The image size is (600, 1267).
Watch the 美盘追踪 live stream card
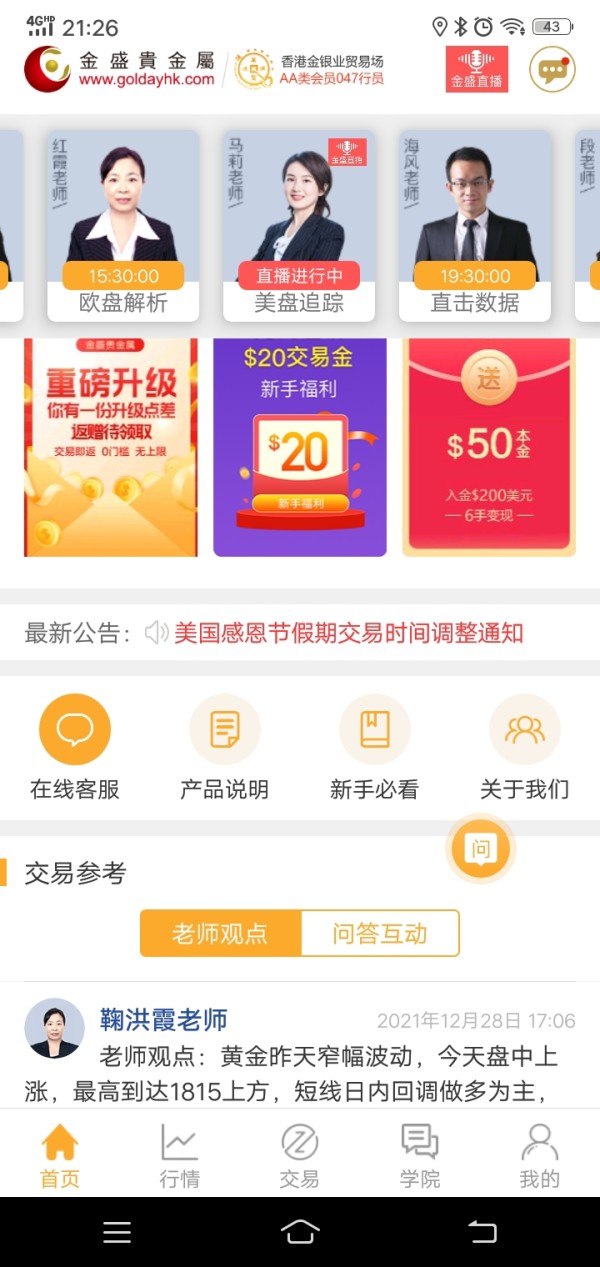tap(299, 226)
